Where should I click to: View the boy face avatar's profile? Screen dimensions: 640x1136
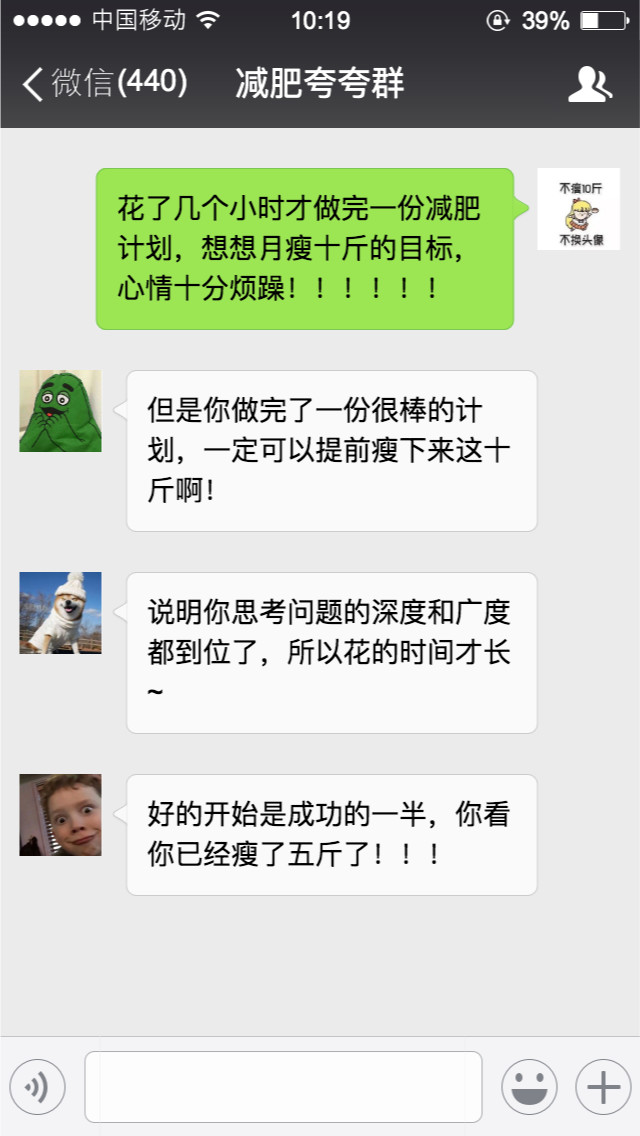60,815
